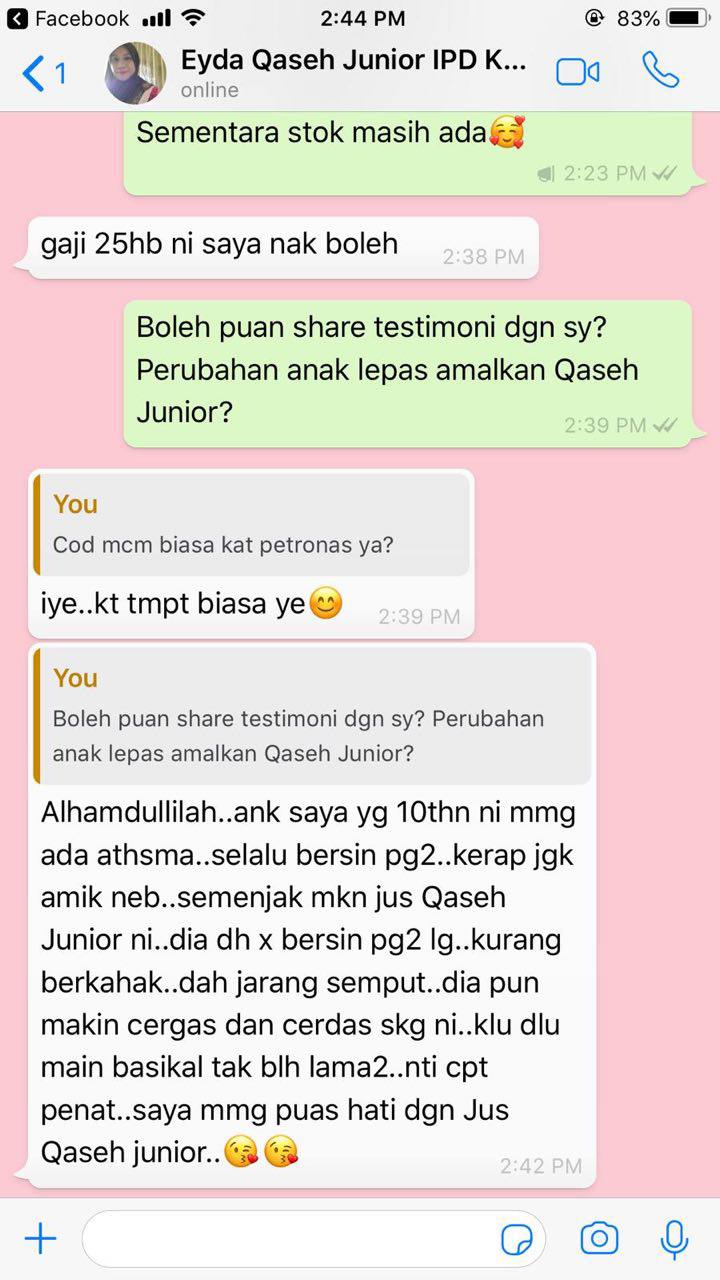Tap the message input field
The width and height of the screenshot is (720, 1280).
290,1240
